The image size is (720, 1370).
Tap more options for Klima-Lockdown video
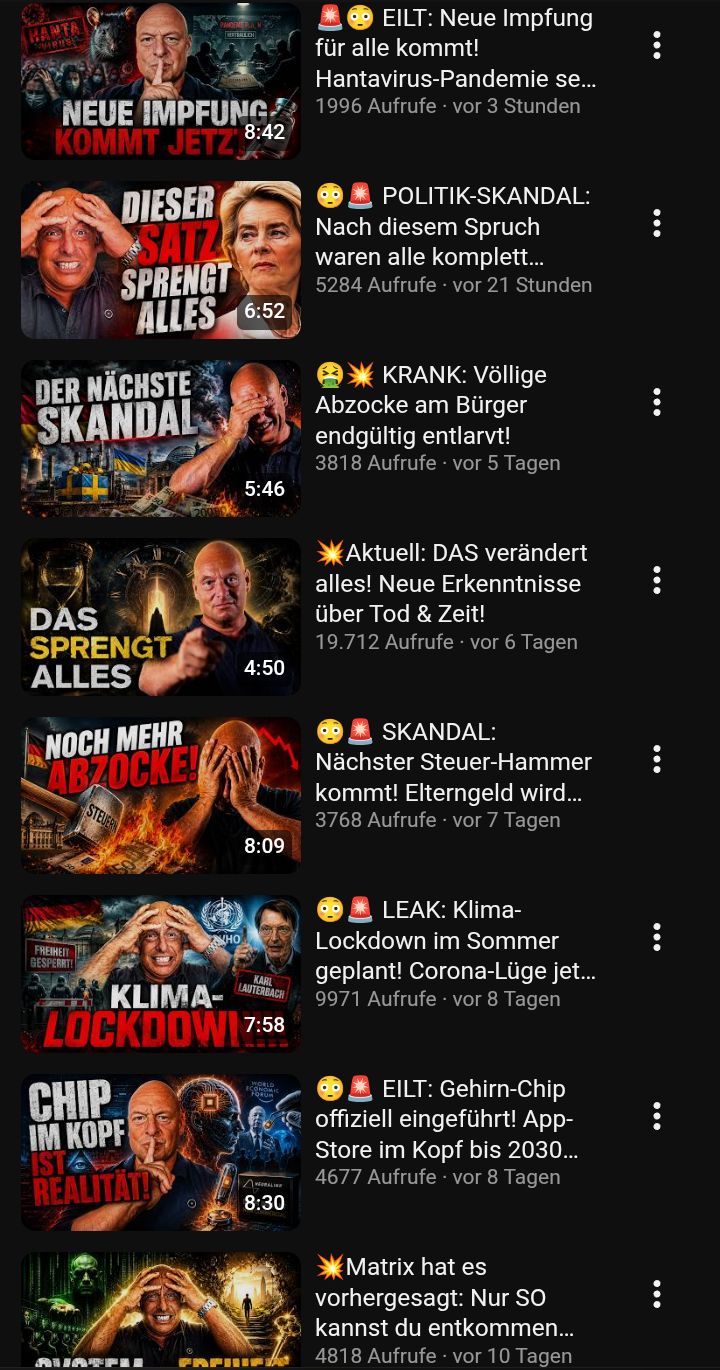(x=657, y=937)
